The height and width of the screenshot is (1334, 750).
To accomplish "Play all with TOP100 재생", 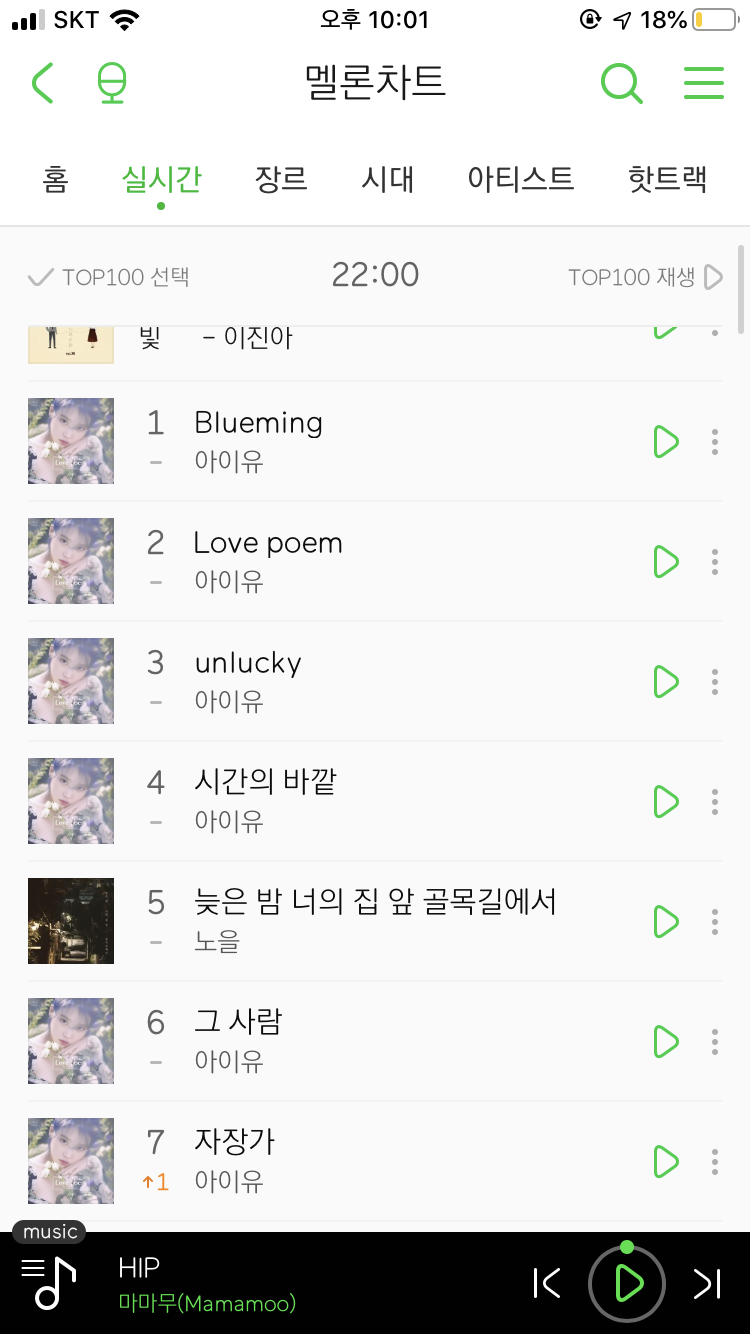I will pyautogui.click(x=645, y=277).
